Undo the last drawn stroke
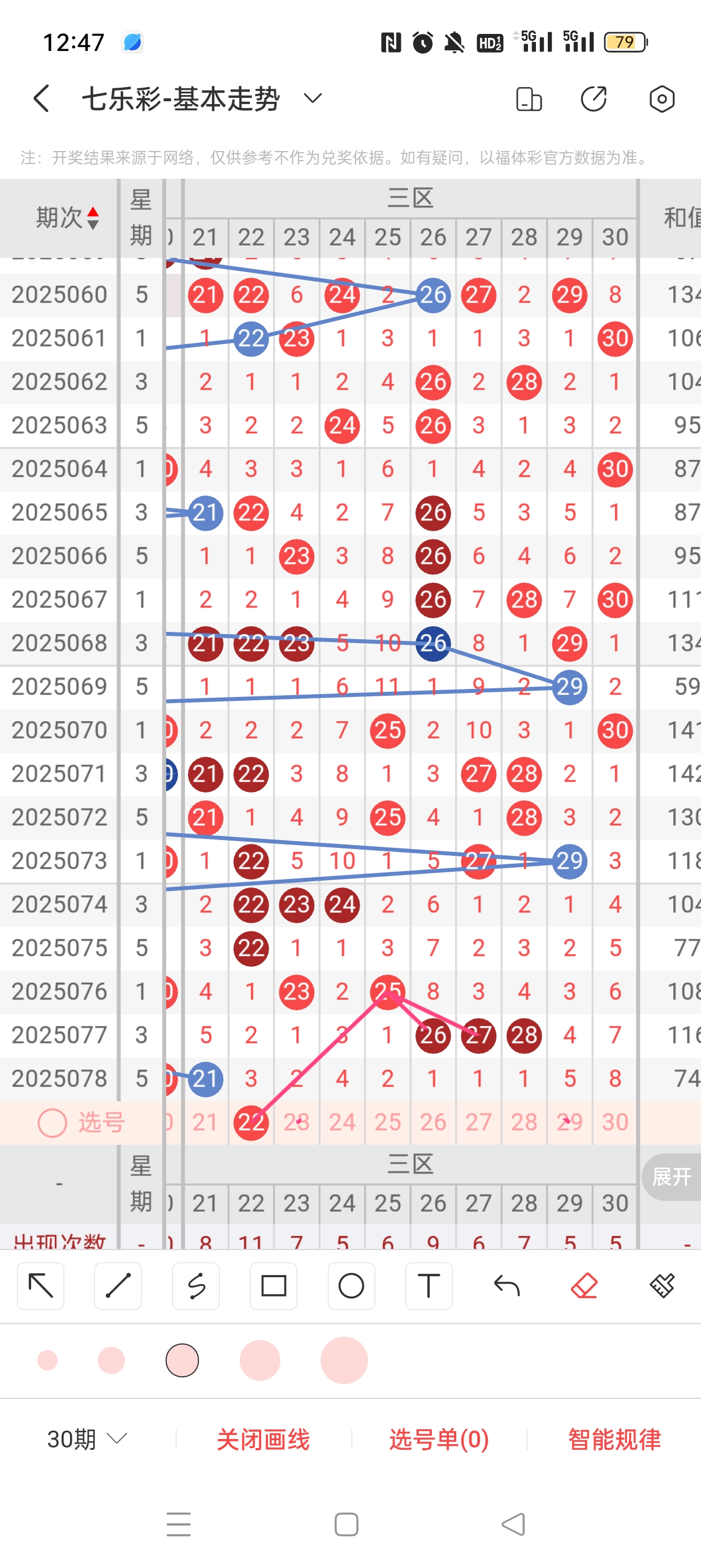 pos(507,1286)
